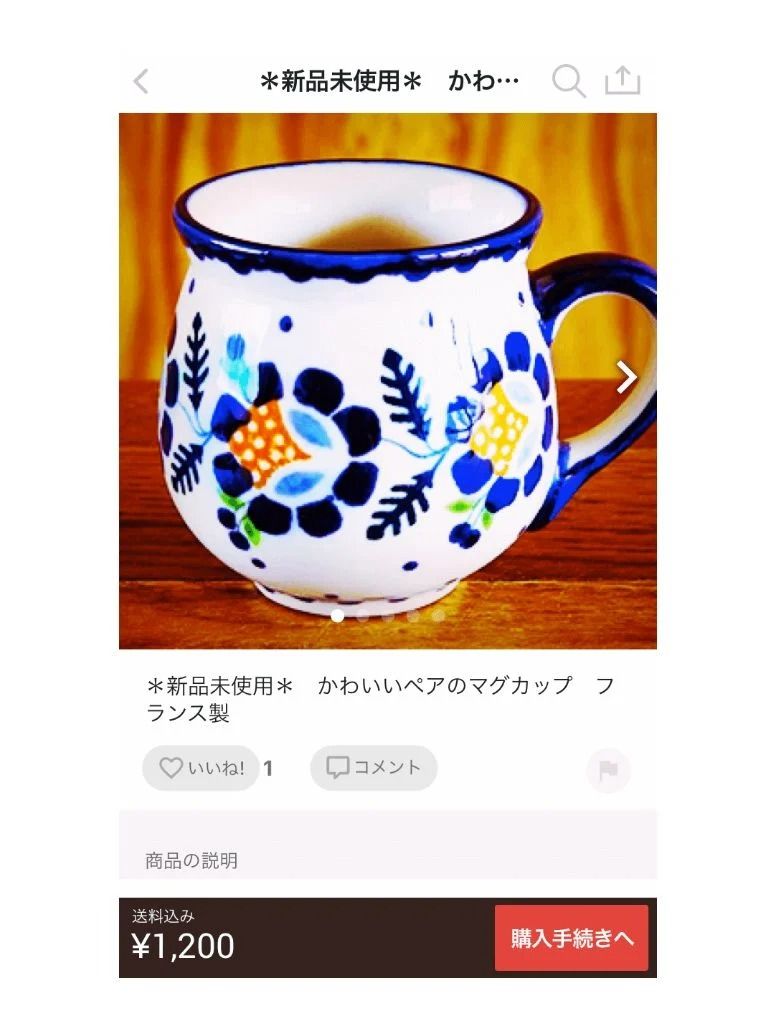
Task: Proceed to purchase via 購入手続きへ
Action: click(x=571, y=938)
